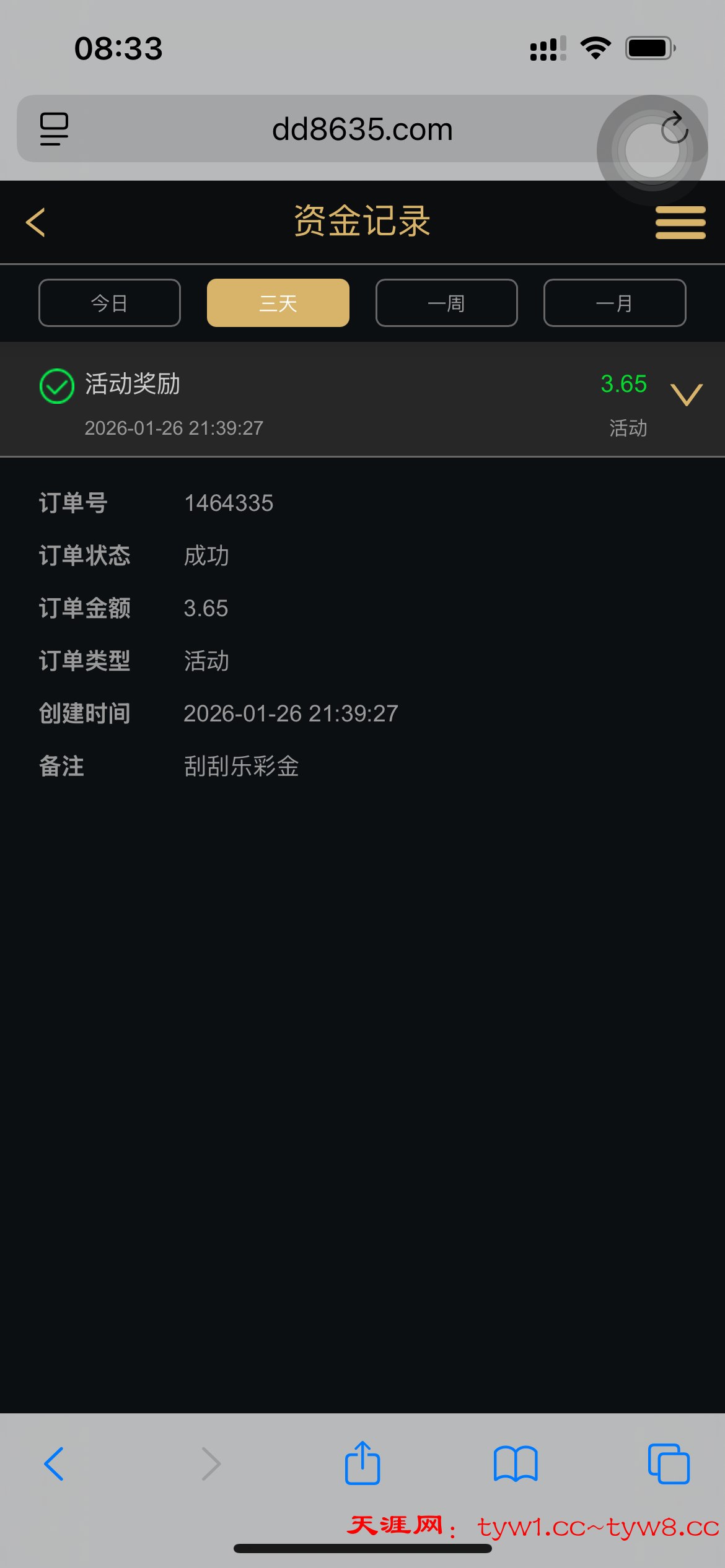Switch to the 一月 filter
Viewport: 725px width, 1568px height.
pyautogui.click(x=614, y=303)
